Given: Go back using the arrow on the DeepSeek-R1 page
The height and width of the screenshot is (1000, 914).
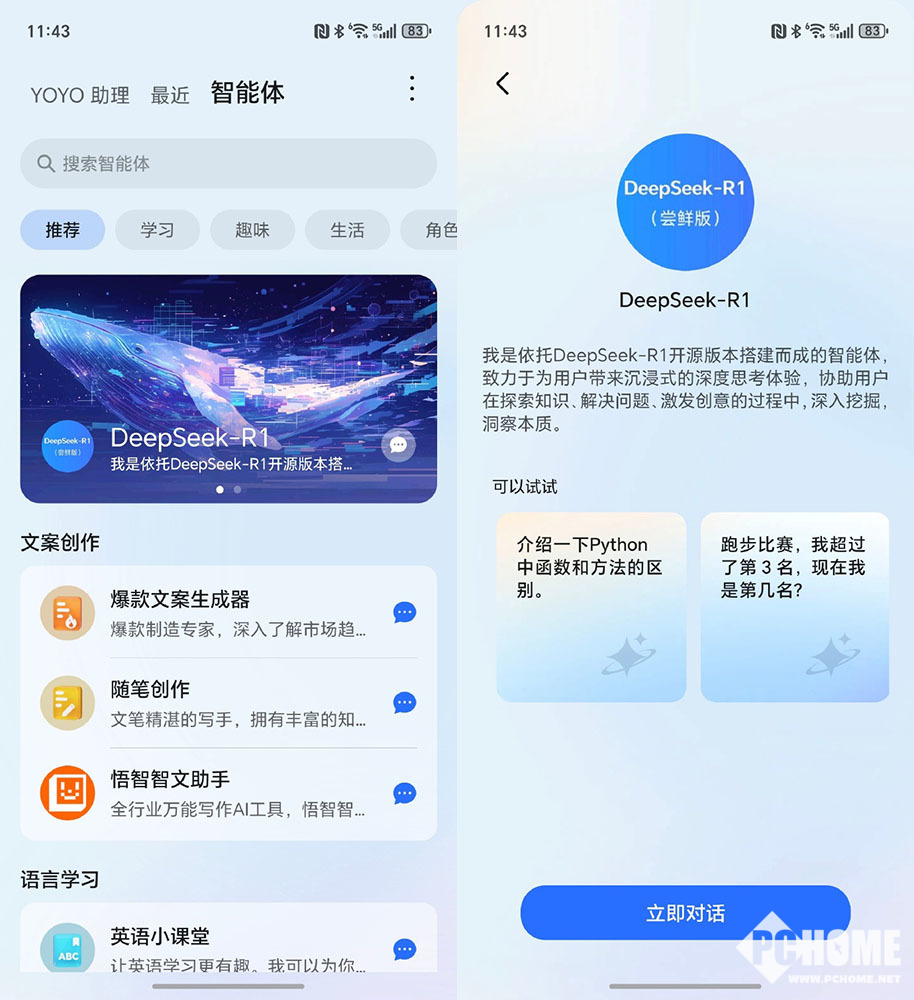Looking at the screenshot, I should point(503,83).
